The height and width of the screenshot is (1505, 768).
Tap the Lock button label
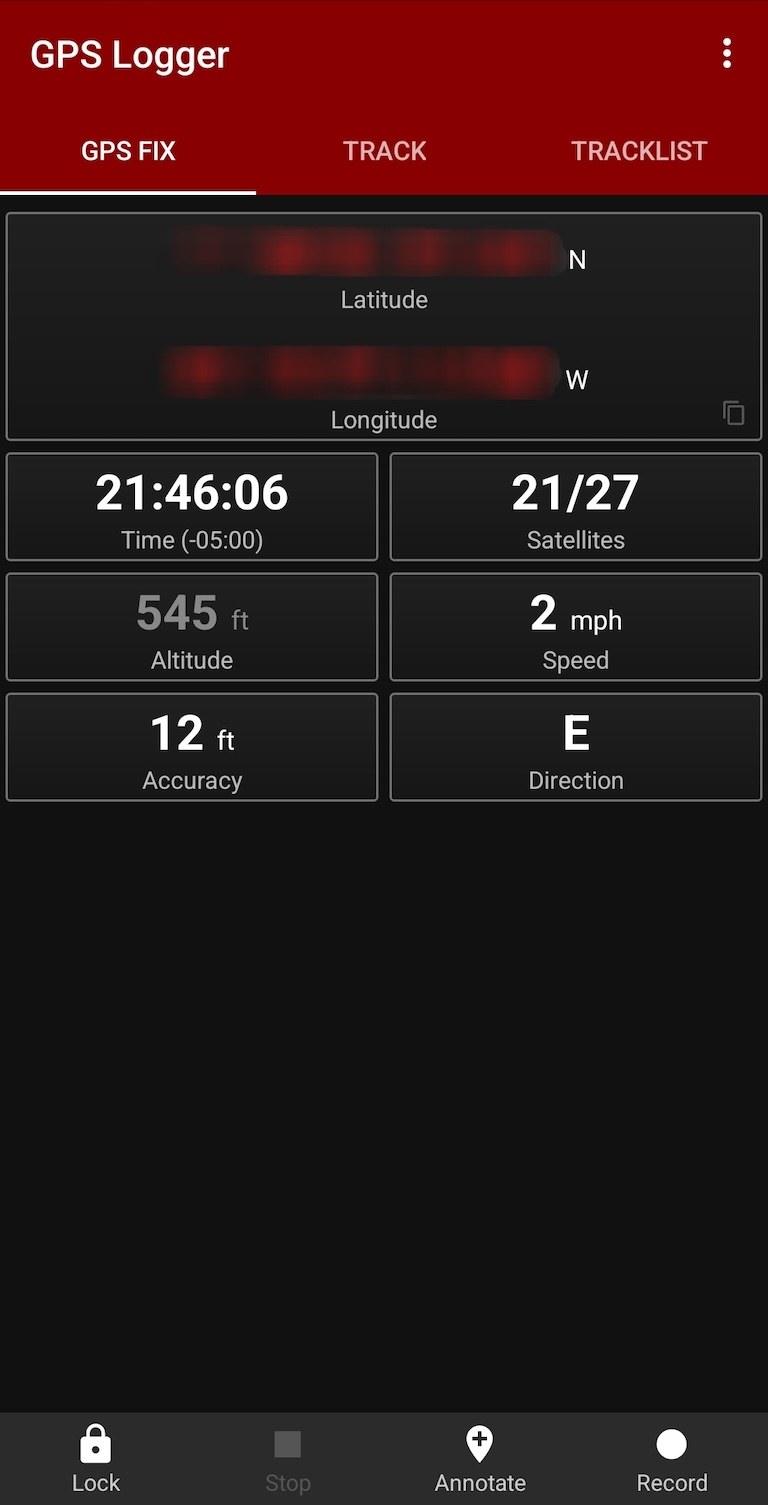(95, 1482)
